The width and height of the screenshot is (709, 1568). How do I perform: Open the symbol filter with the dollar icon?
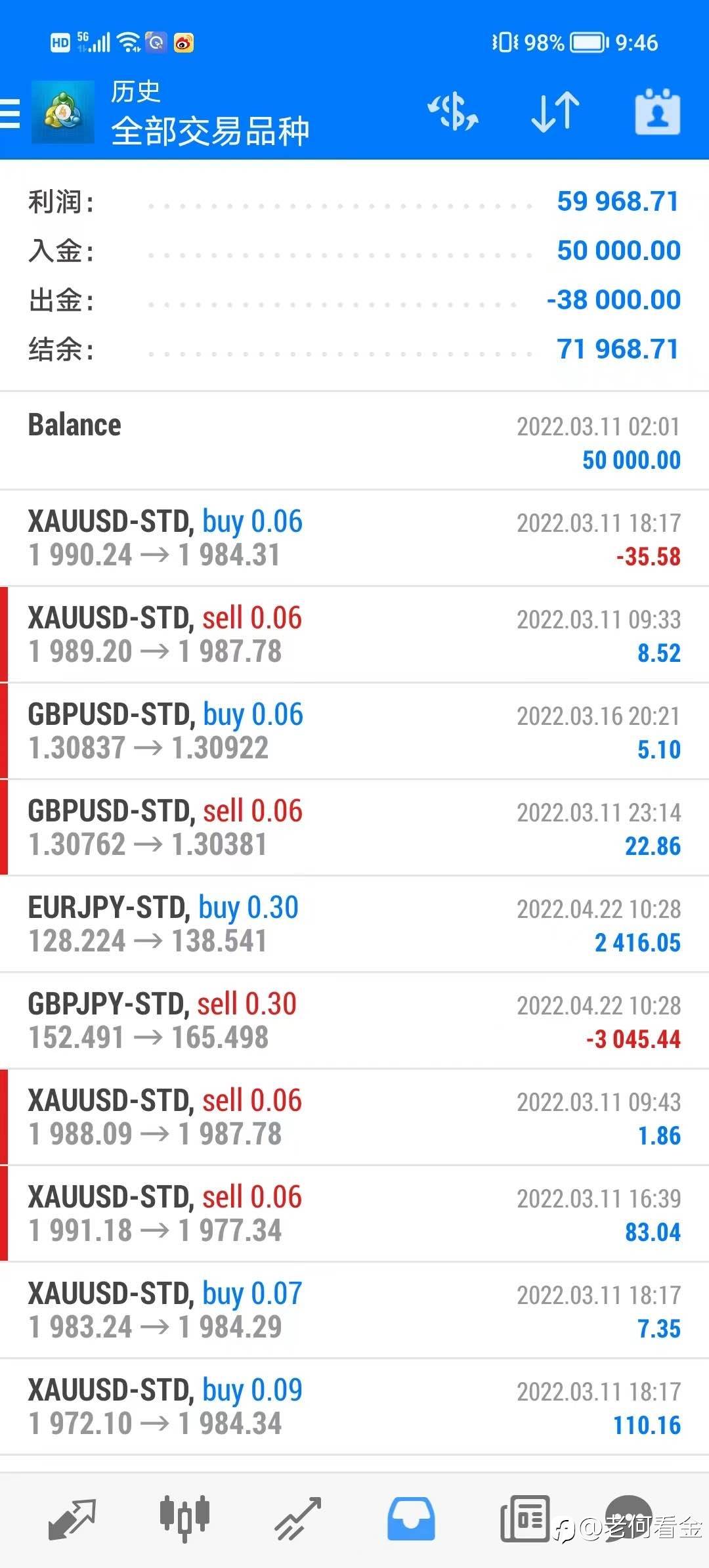pyautogui.click(x=453, y=112)
